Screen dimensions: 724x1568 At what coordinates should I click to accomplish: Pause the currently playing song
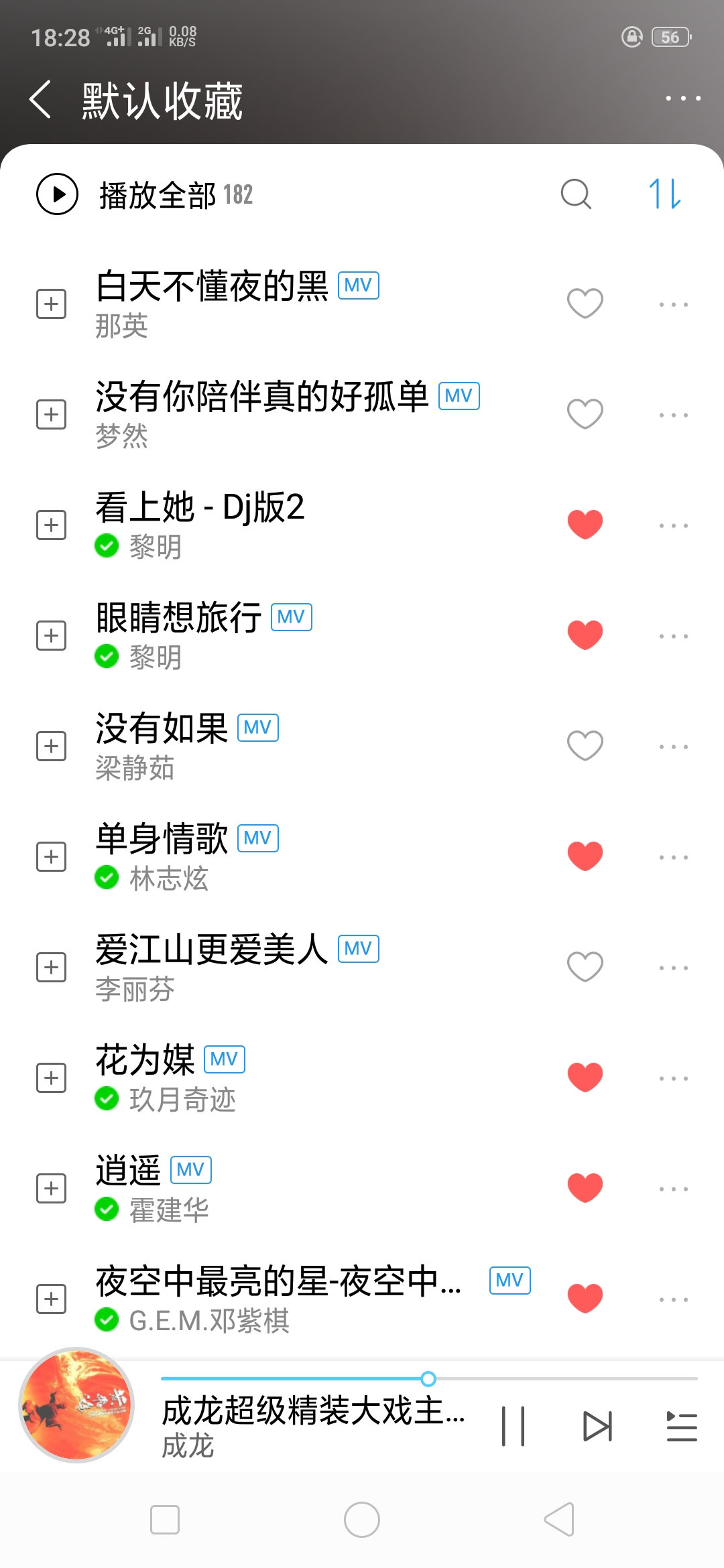(514, 1427)
